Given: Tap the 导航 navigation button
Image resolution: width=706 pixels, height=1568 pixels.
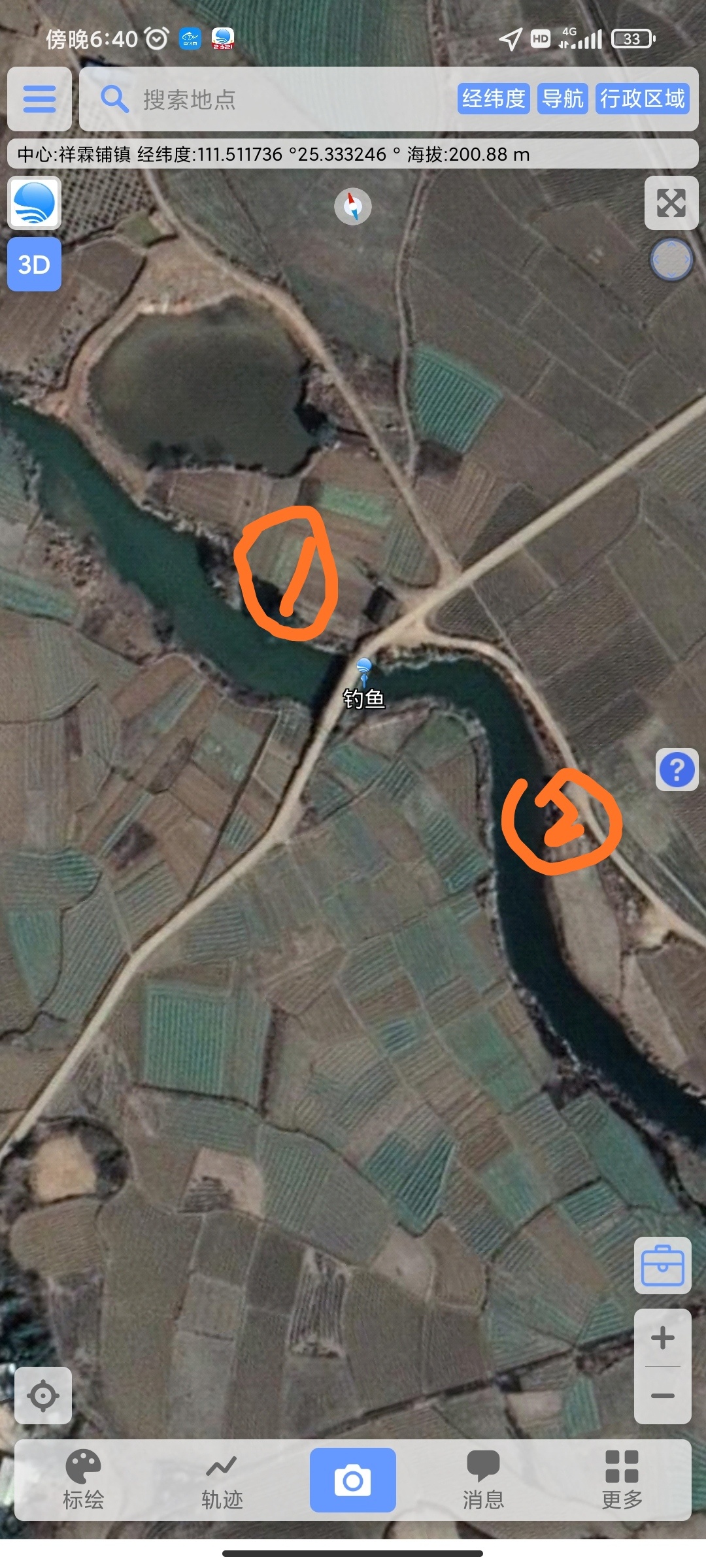Looking at the screenshot, I should coord(562,99).
